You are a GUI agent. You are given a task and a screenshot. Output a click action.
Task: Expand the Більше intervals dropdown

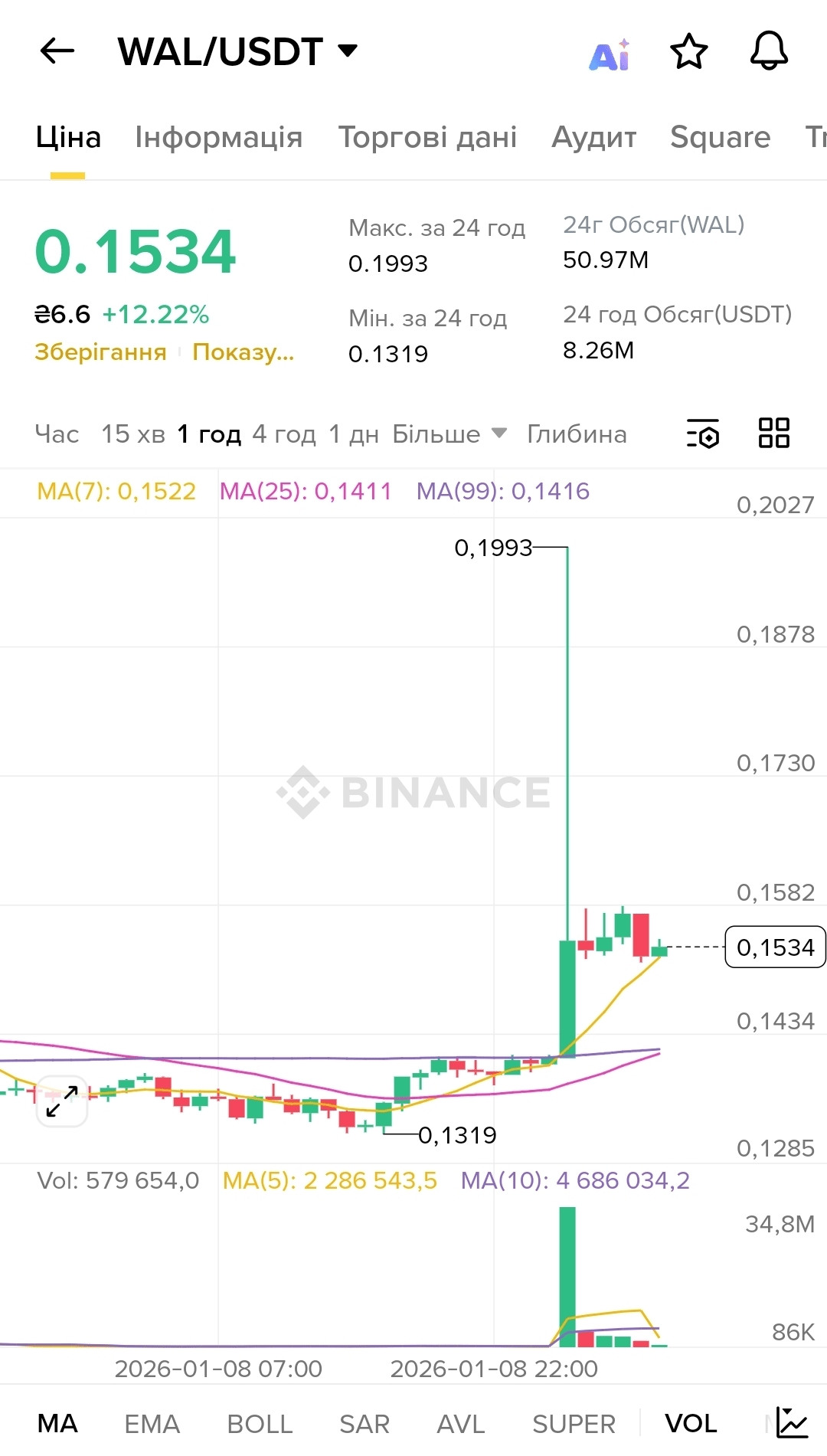tap(449, 434)
